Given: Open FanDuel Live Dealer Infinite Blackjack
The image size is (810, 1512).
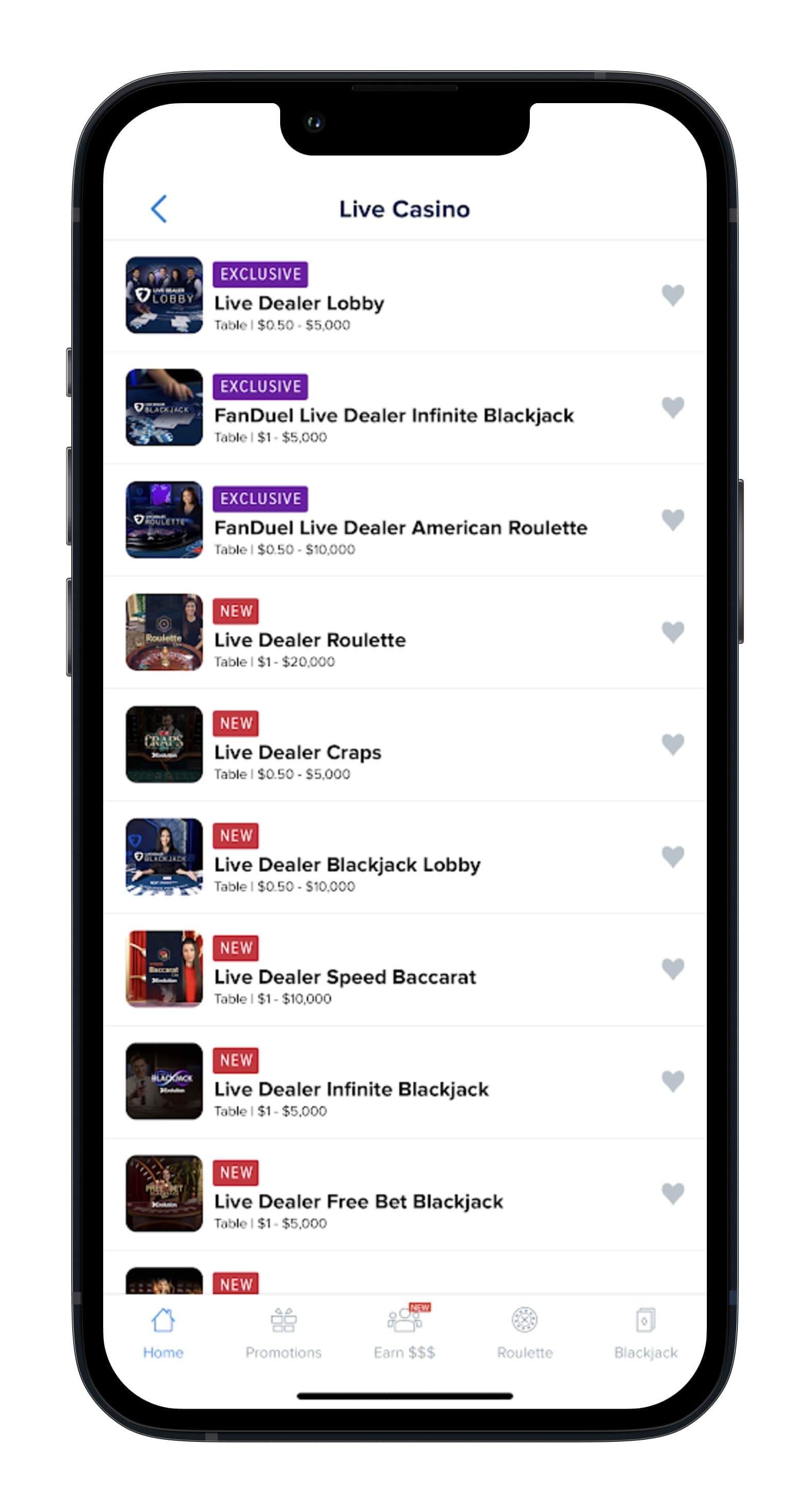Looking at the screenshot, I should coord(404,407).
